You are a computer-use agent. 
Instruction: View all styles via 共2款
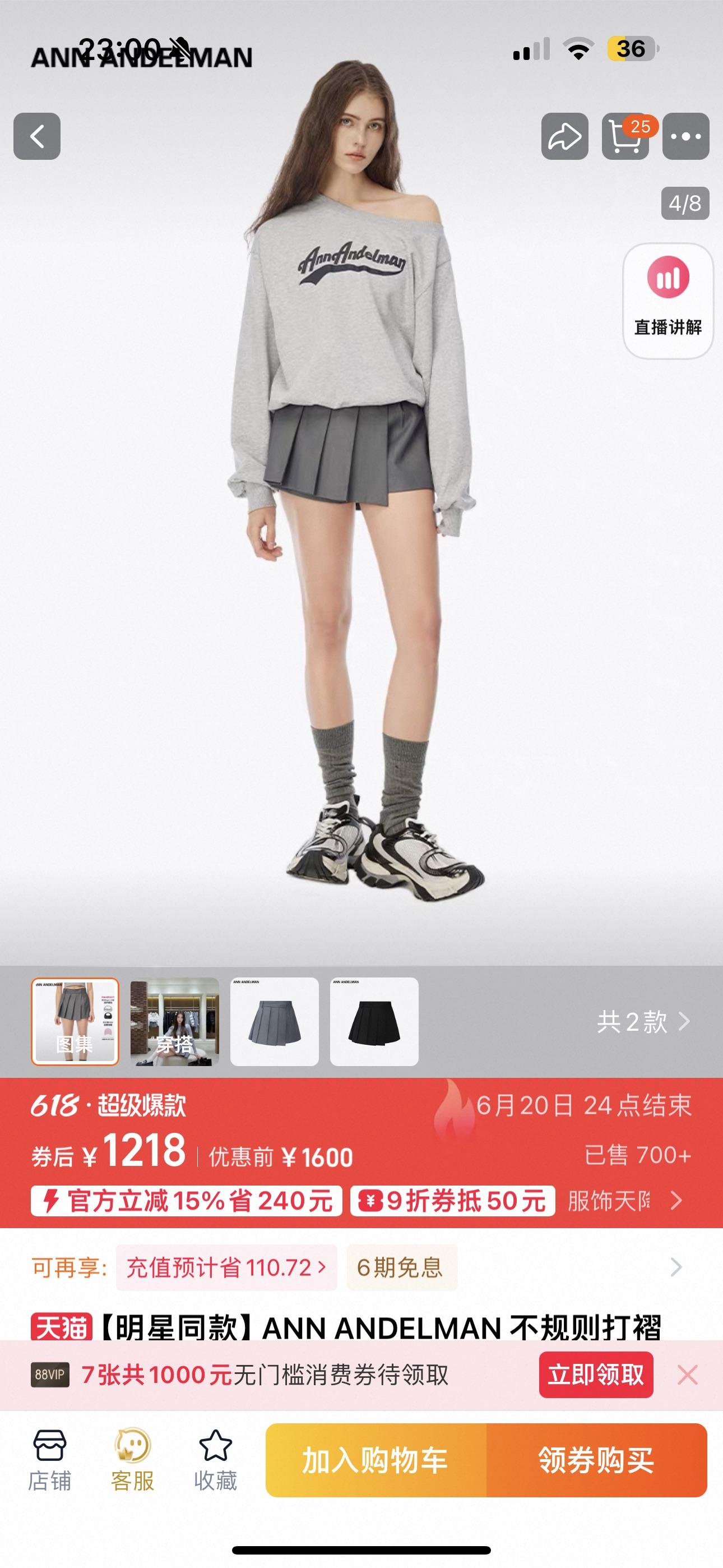click(643, 1022)
